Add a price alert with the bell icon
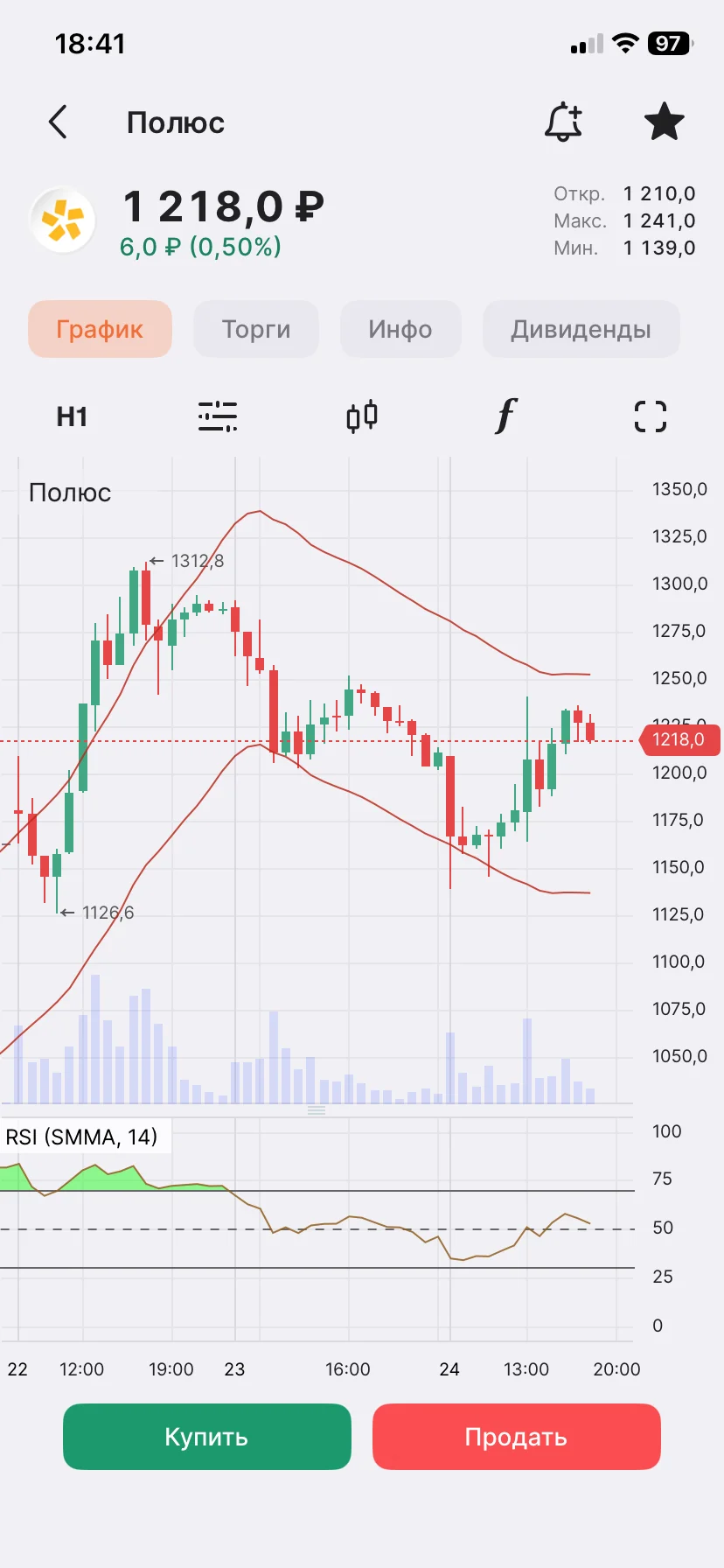724x1568 pixels. point(563,122)
